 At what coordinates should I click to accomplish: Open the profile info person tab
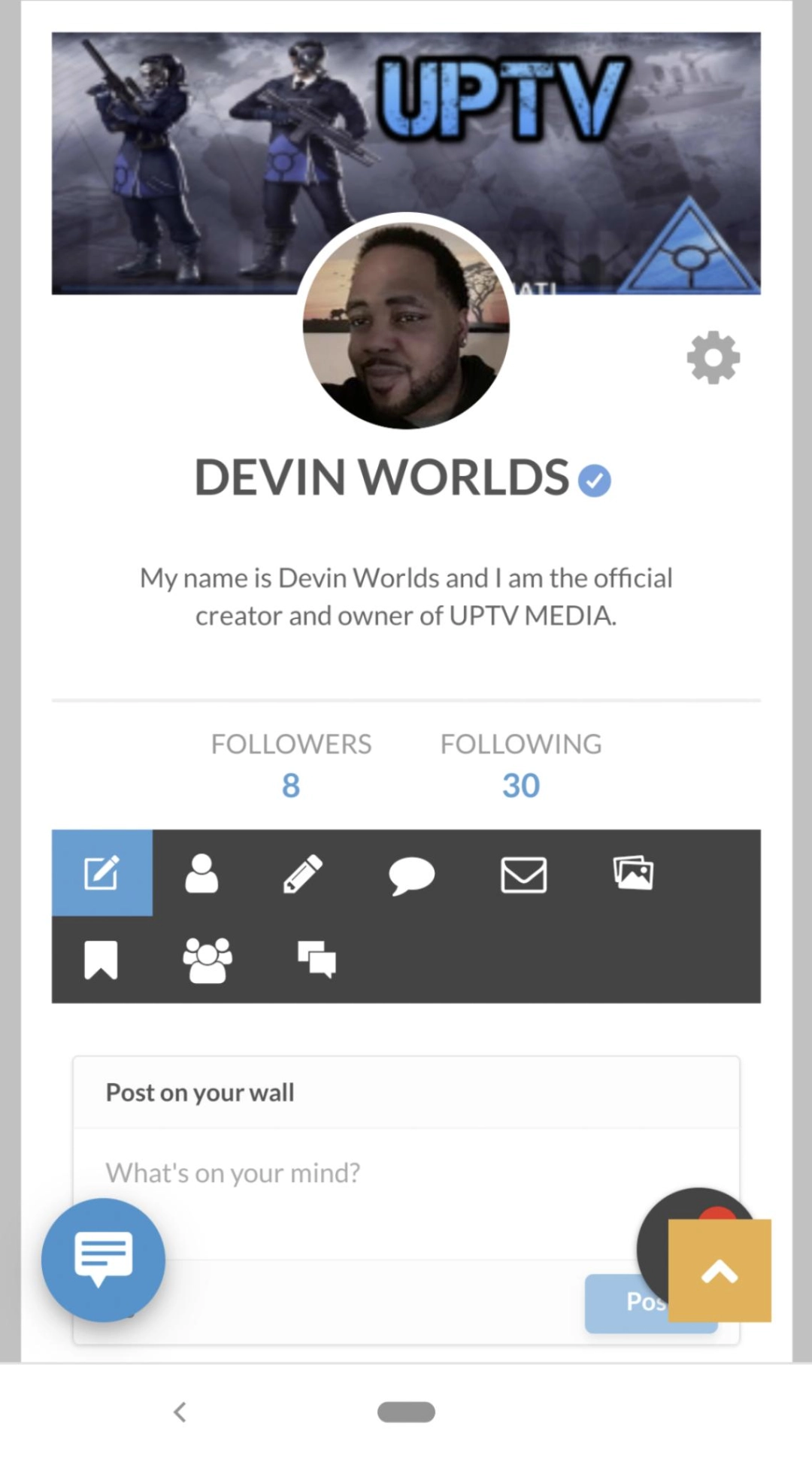tap(201, 873)
